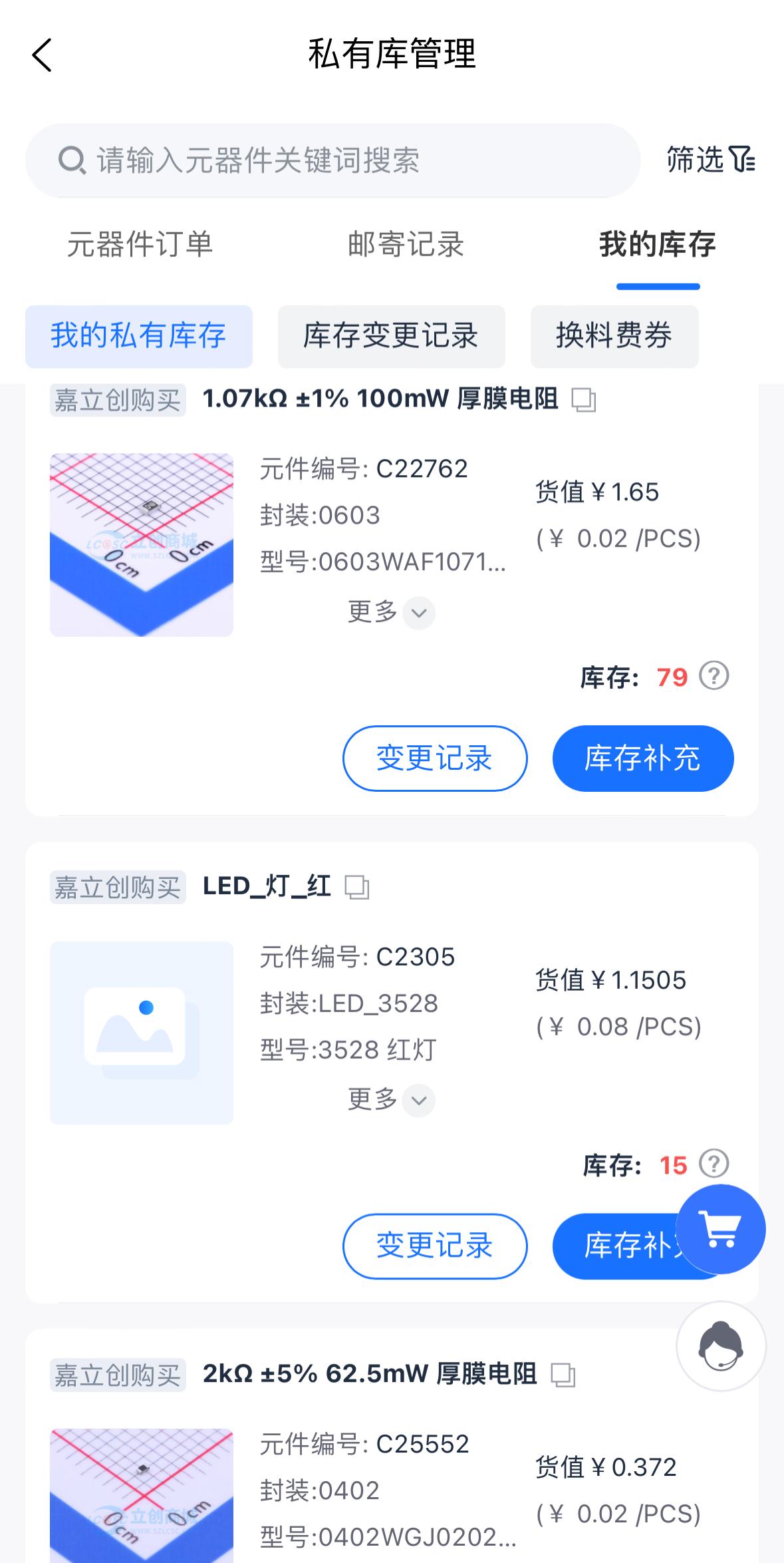Copy the 2kΩ ±5% 62.5mW 厚膜电阻 name

pyautogui.click(x=563, y=1375)
